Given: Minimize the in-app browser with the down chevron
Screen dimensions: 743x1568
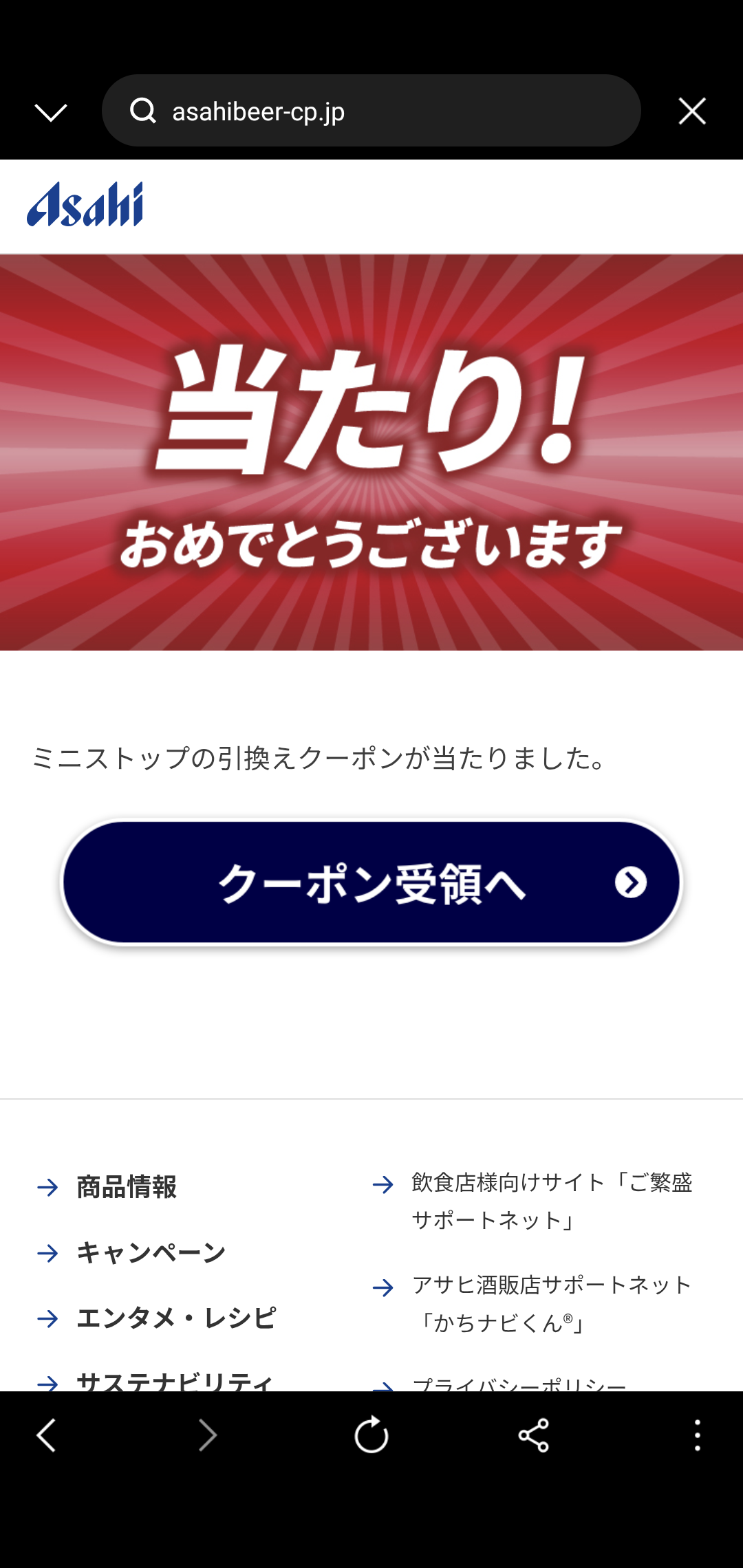Looking at the screenshot, I should [x=51, y=111].
